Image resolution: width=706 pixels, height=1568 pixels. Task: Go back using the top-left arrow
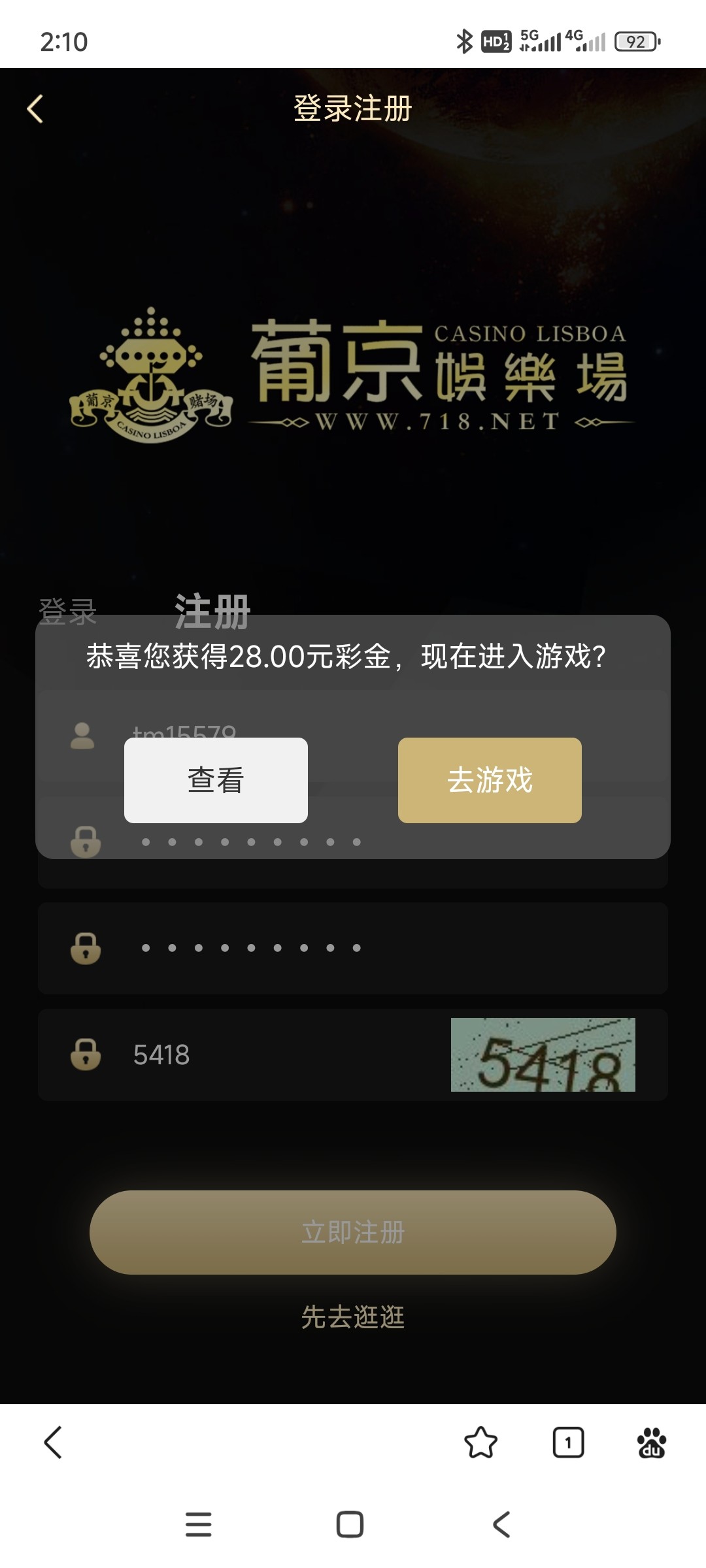[35, 109]
